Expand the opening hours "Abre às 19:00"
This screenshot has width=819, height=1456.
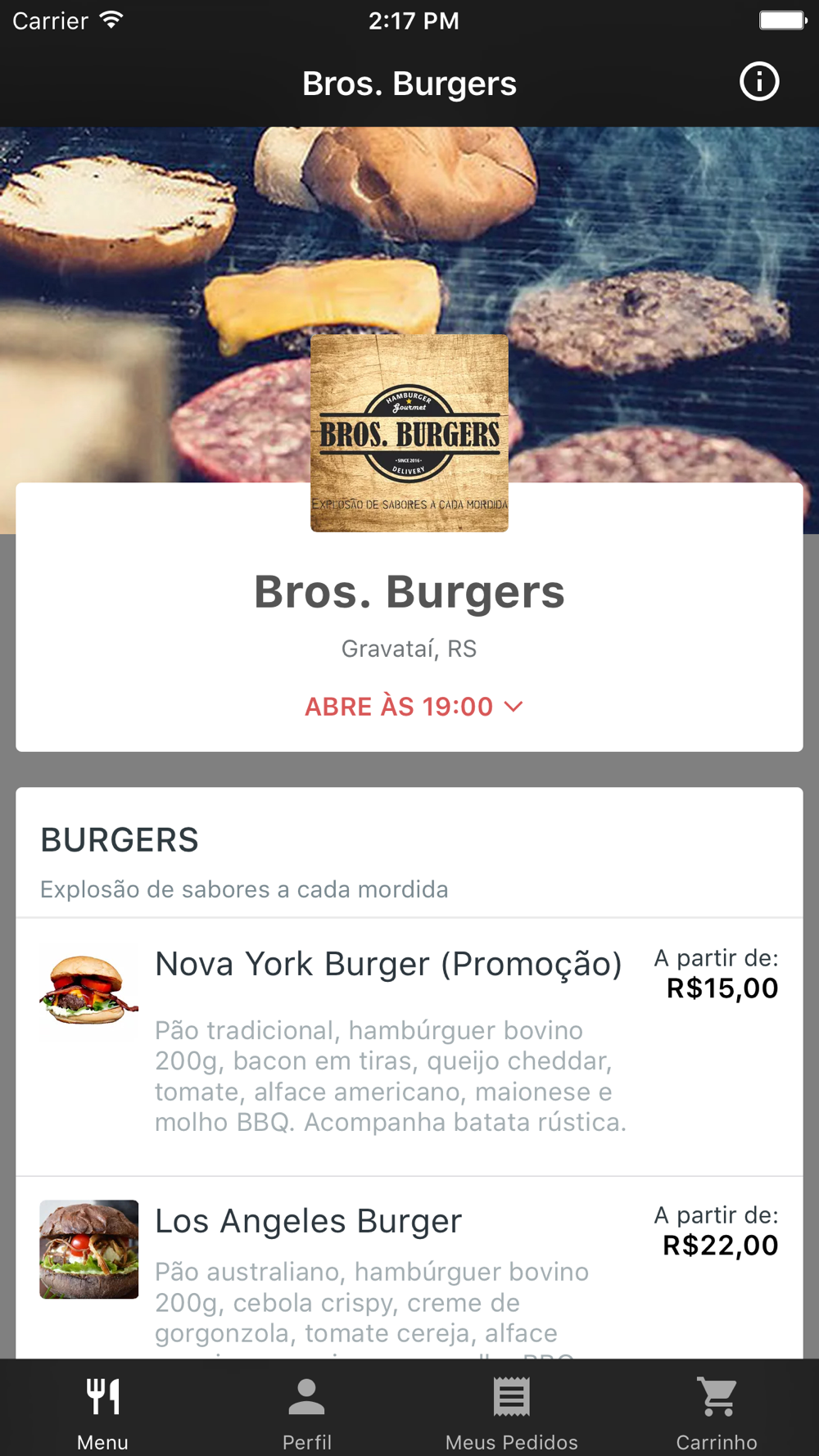pos(413,707)
